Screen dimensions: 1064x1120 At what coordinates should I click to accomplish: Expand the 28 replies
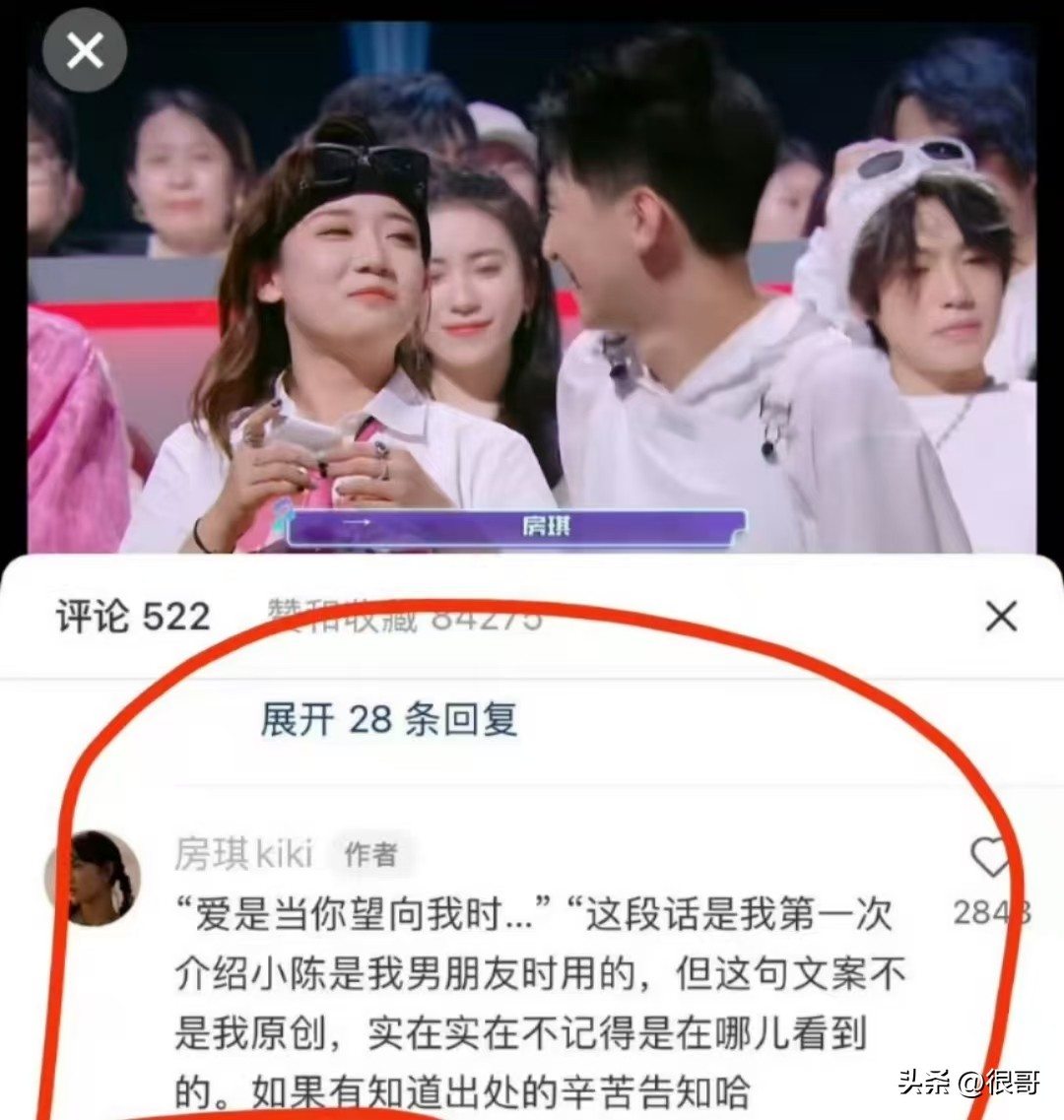click(388, 719)
